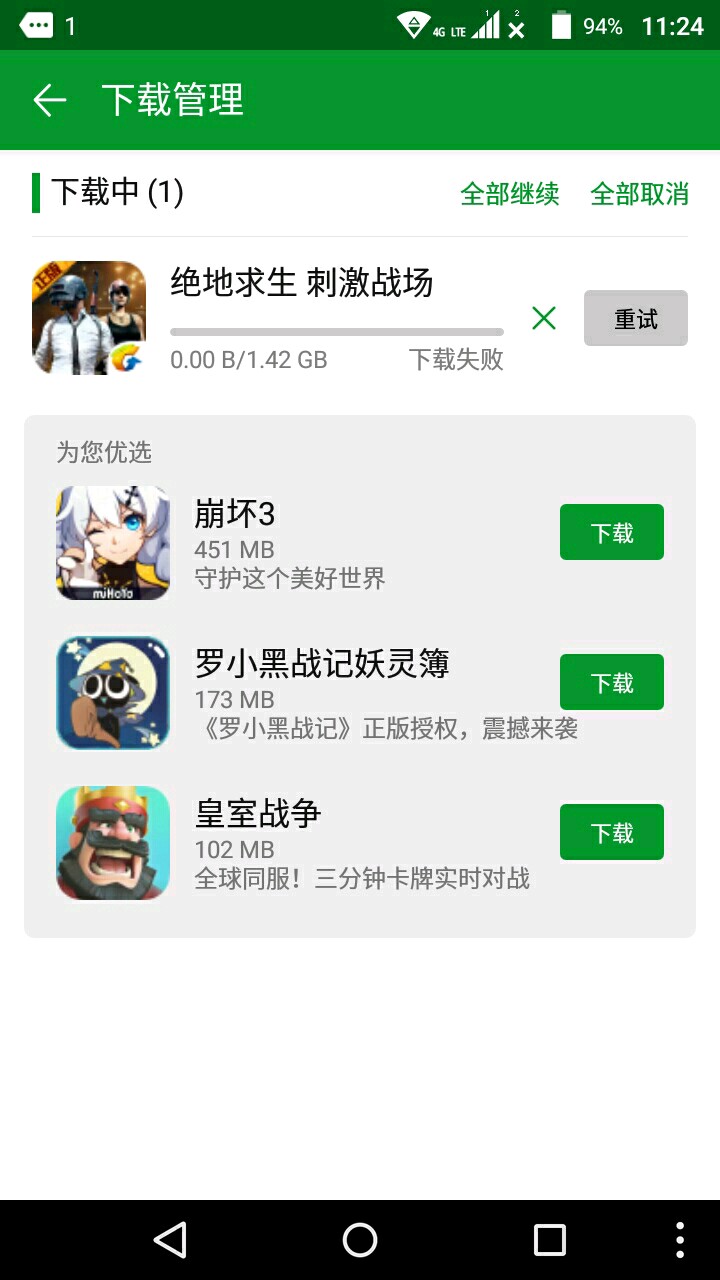
Task: Tap 全部继续 to resume all downloads
Action: pos(509,193)
